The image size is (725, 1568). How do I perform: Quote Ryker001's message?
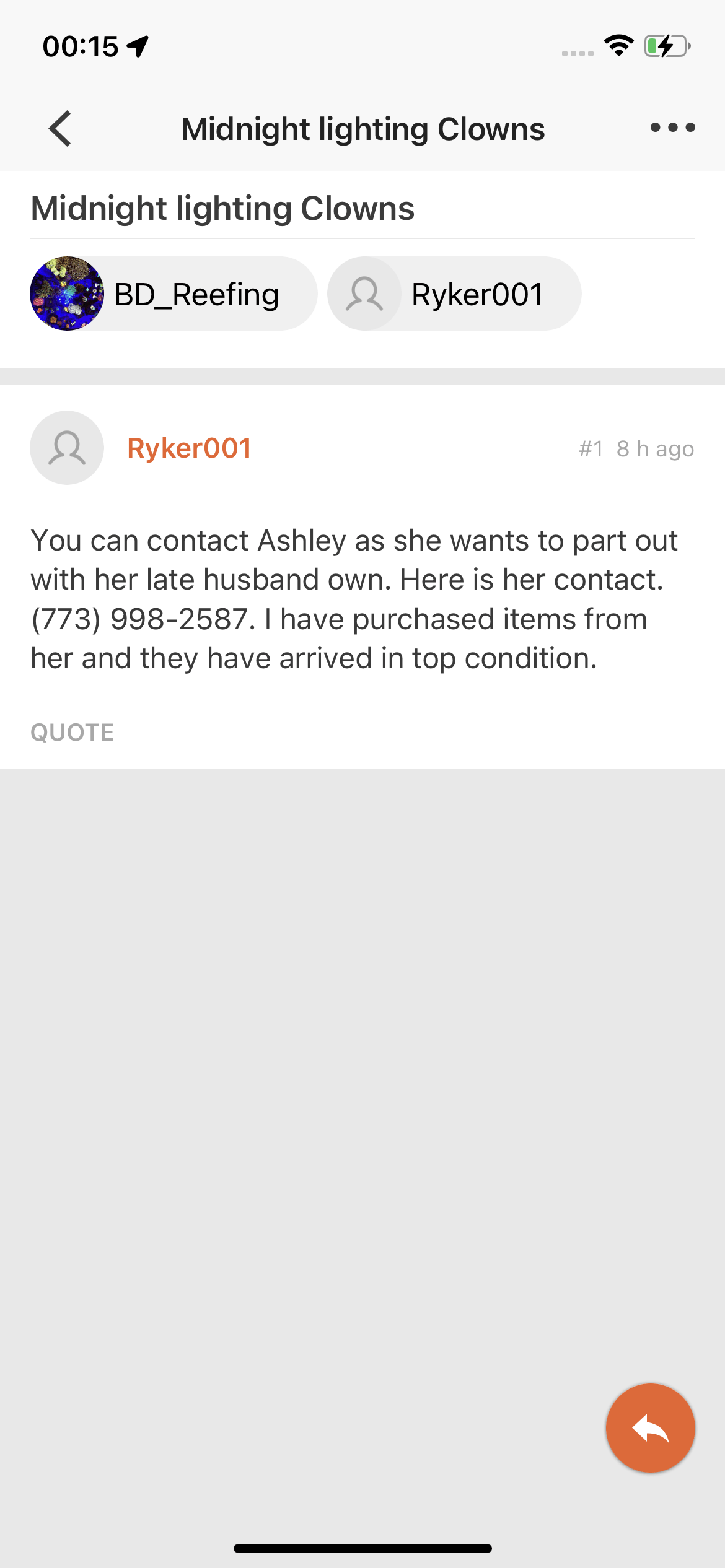[72, 732]
